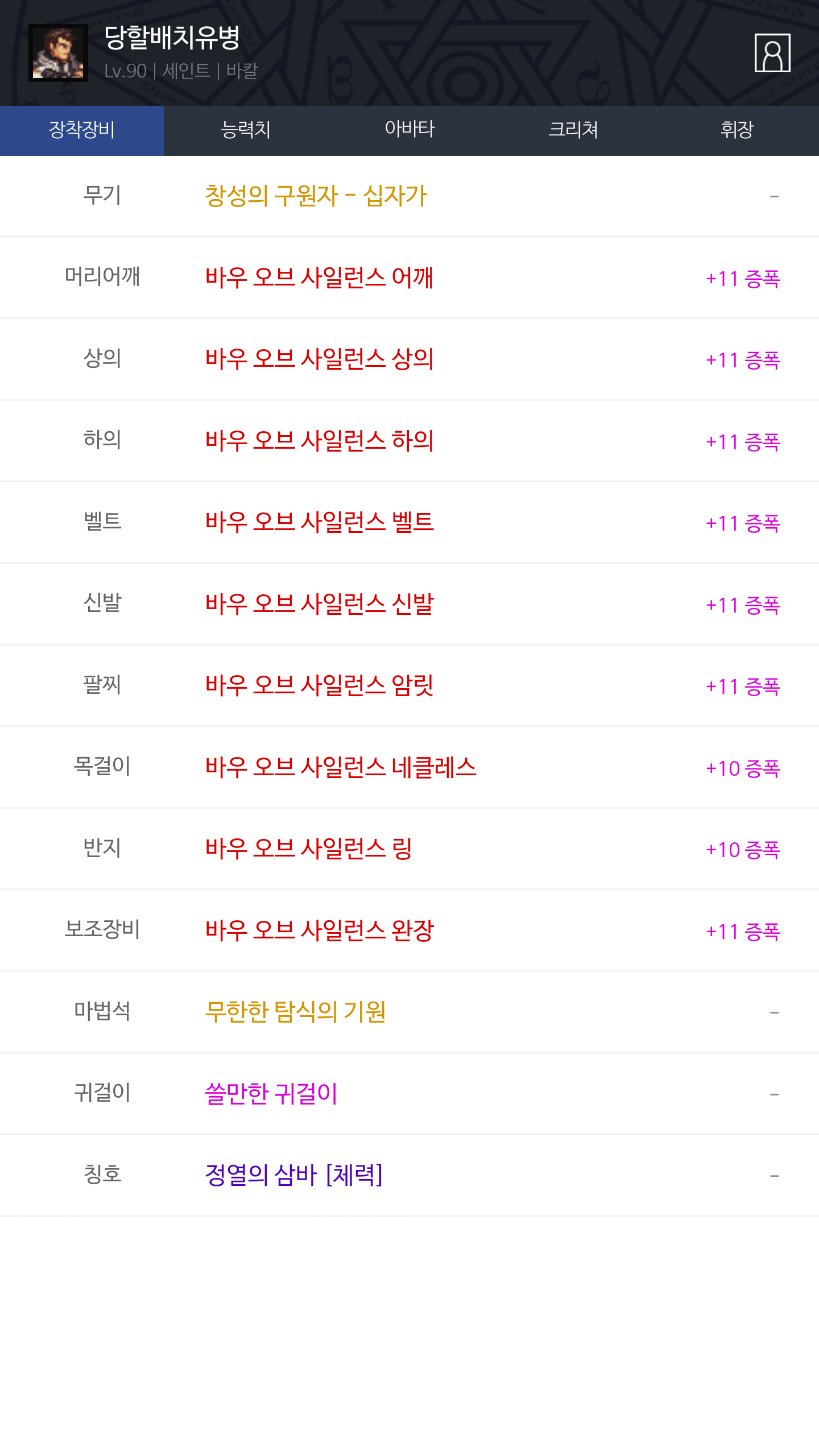Go to the 휘장 tab
Image resolution: width=819 pixels, height=1456 pixels.
pos(737,130)
